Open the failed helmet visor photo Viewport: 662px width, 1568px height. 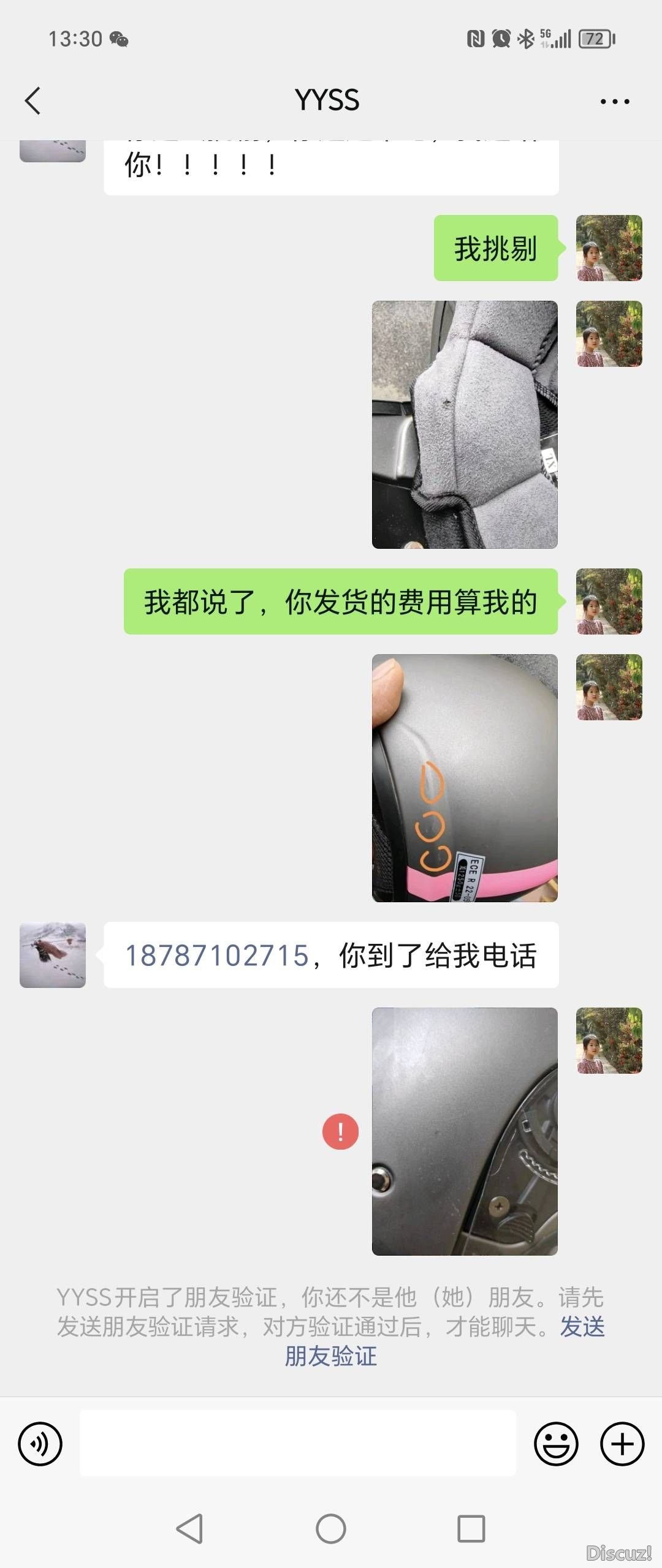pyautogui.click(x=465, y=1131)
